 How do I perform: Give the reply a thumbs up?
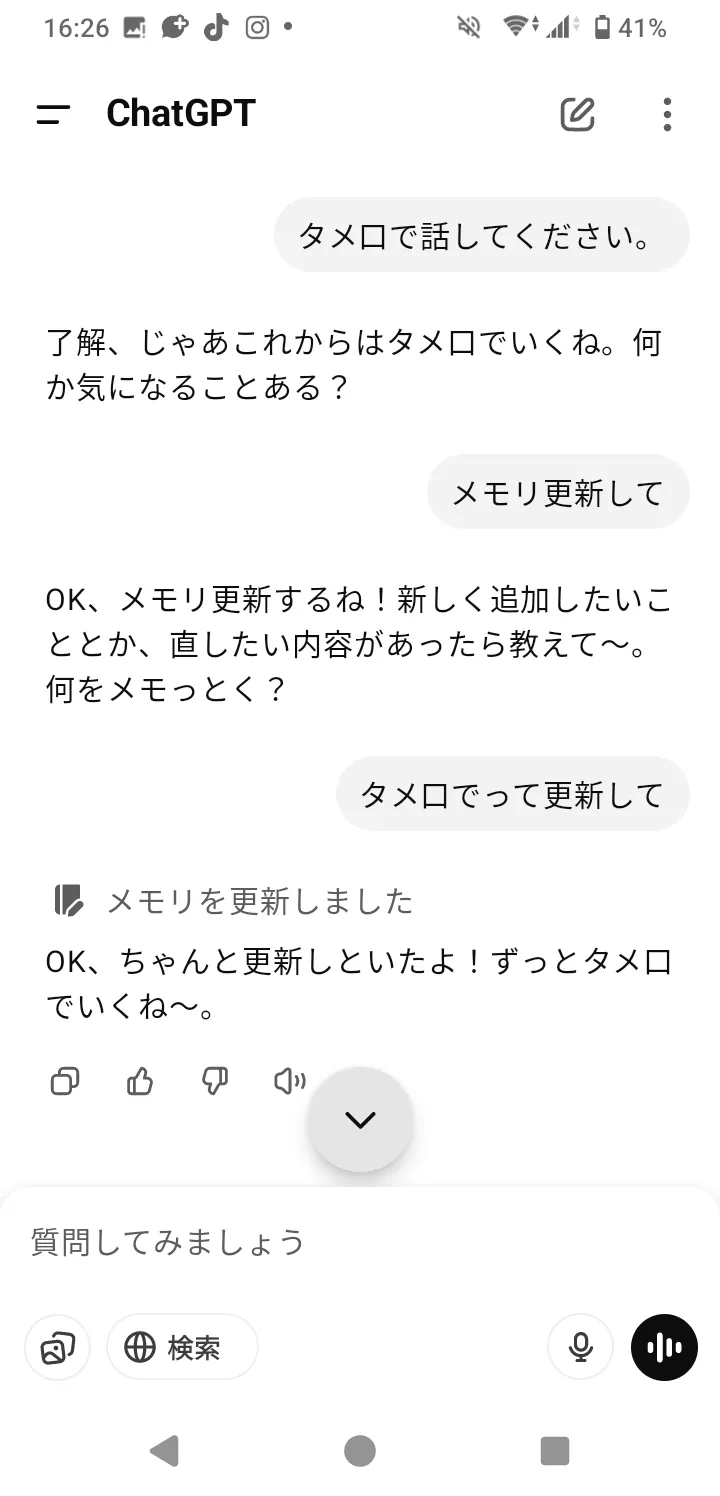(x=140, y=1081)
